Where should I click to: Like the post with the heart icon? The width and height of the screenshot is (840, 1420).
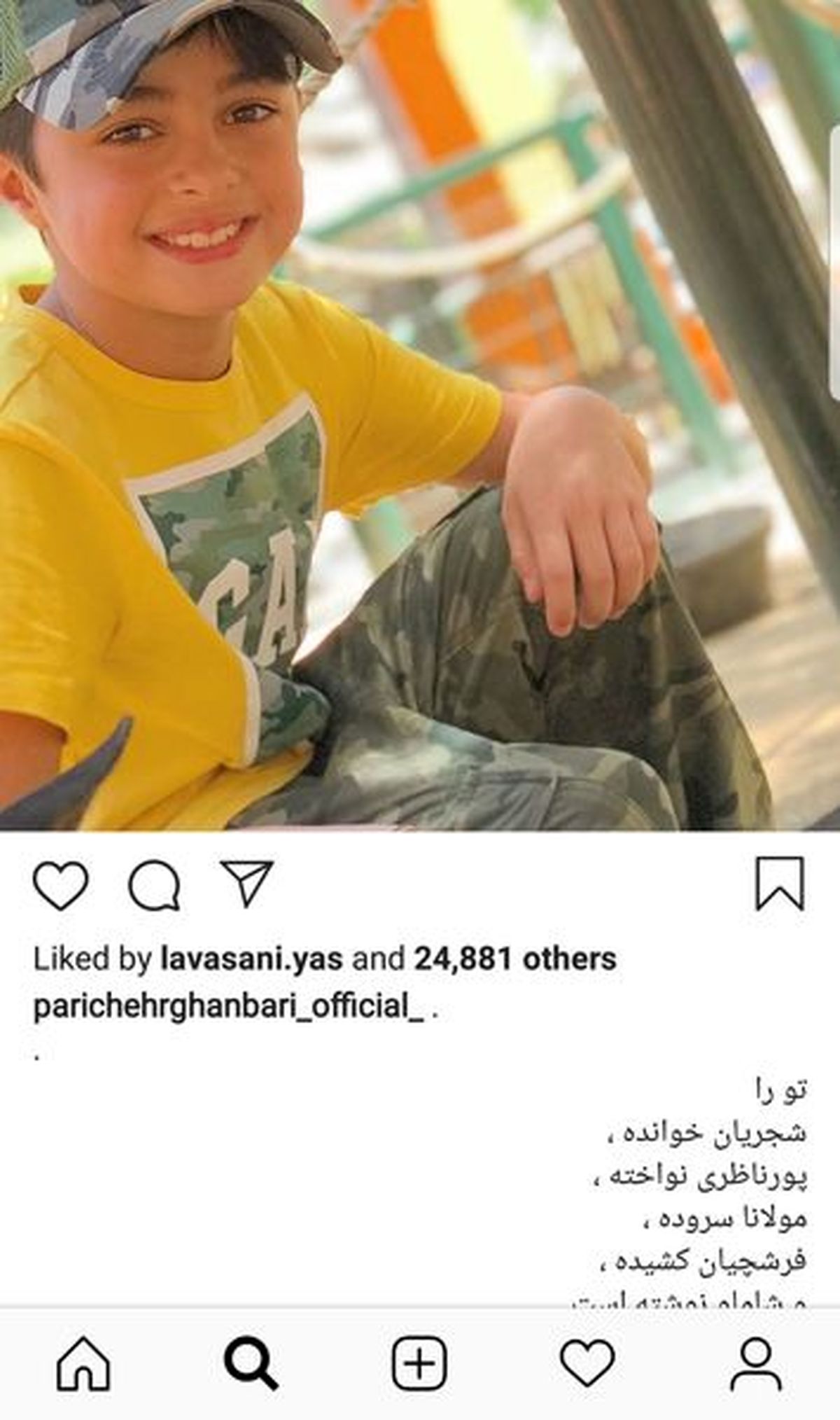[61, 885]
